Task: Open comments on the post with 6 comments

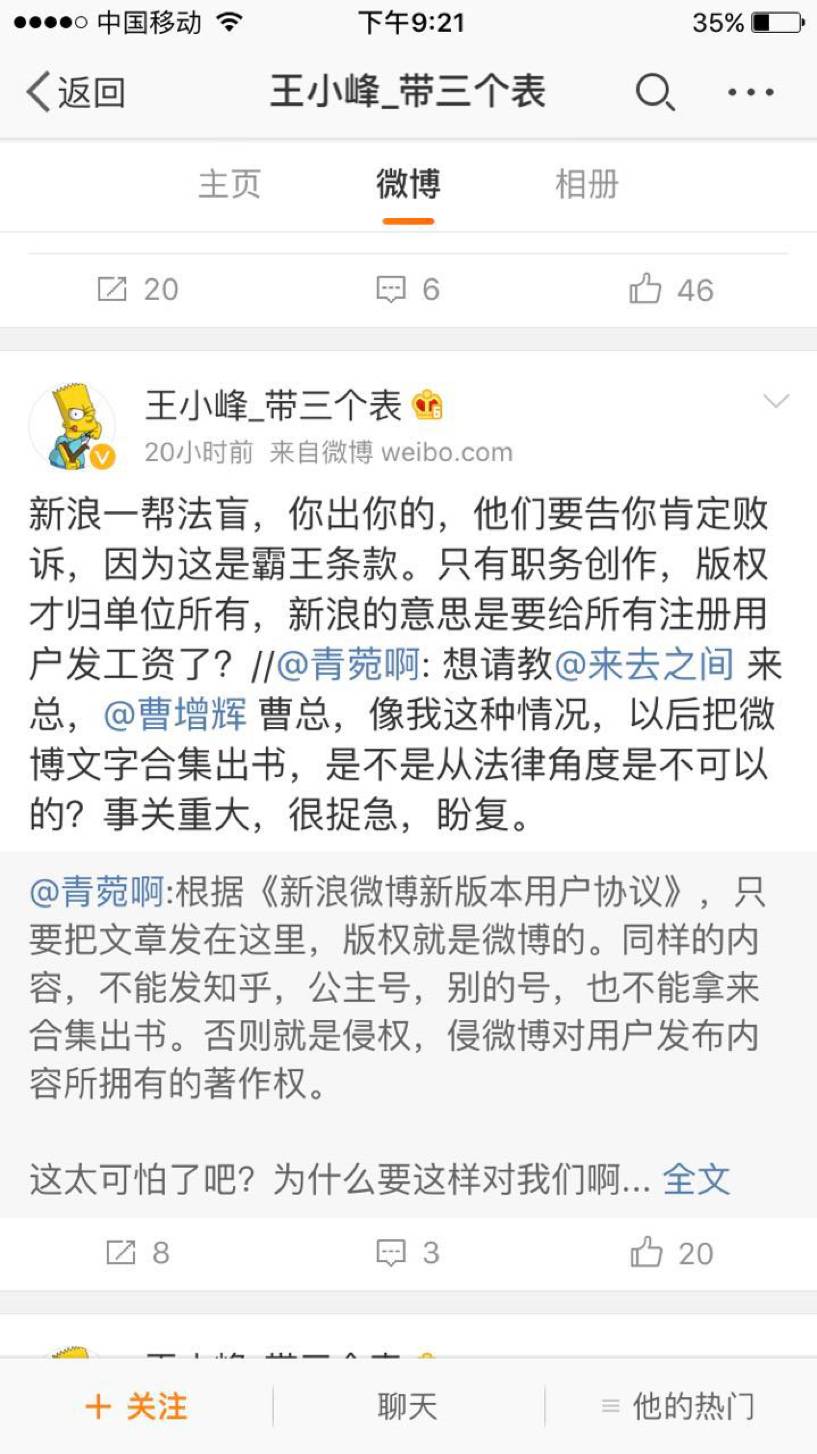Action: (407, 290)
